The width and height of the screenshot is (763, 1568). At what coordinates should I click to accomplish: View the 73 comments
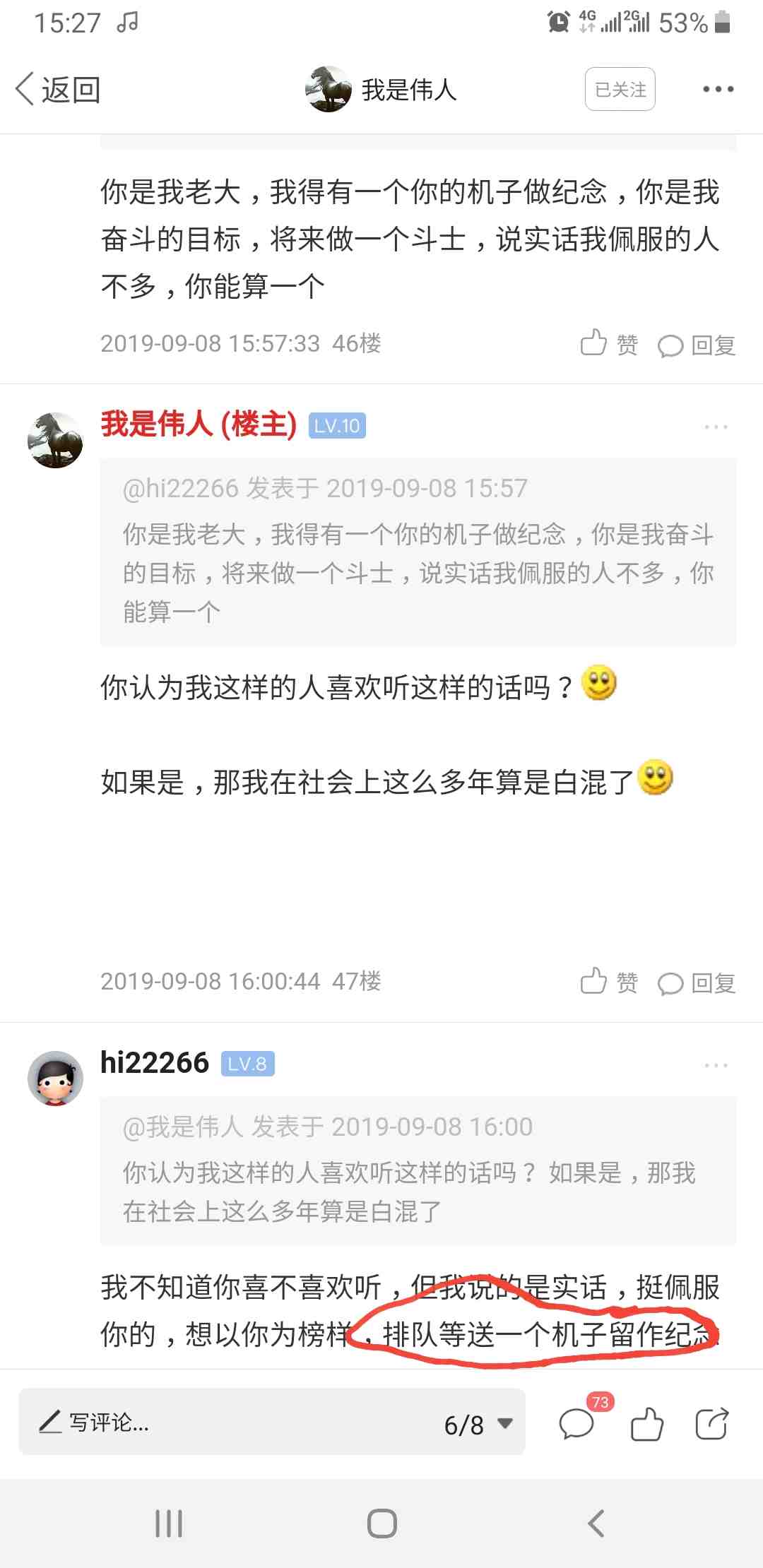(577, 1423)
